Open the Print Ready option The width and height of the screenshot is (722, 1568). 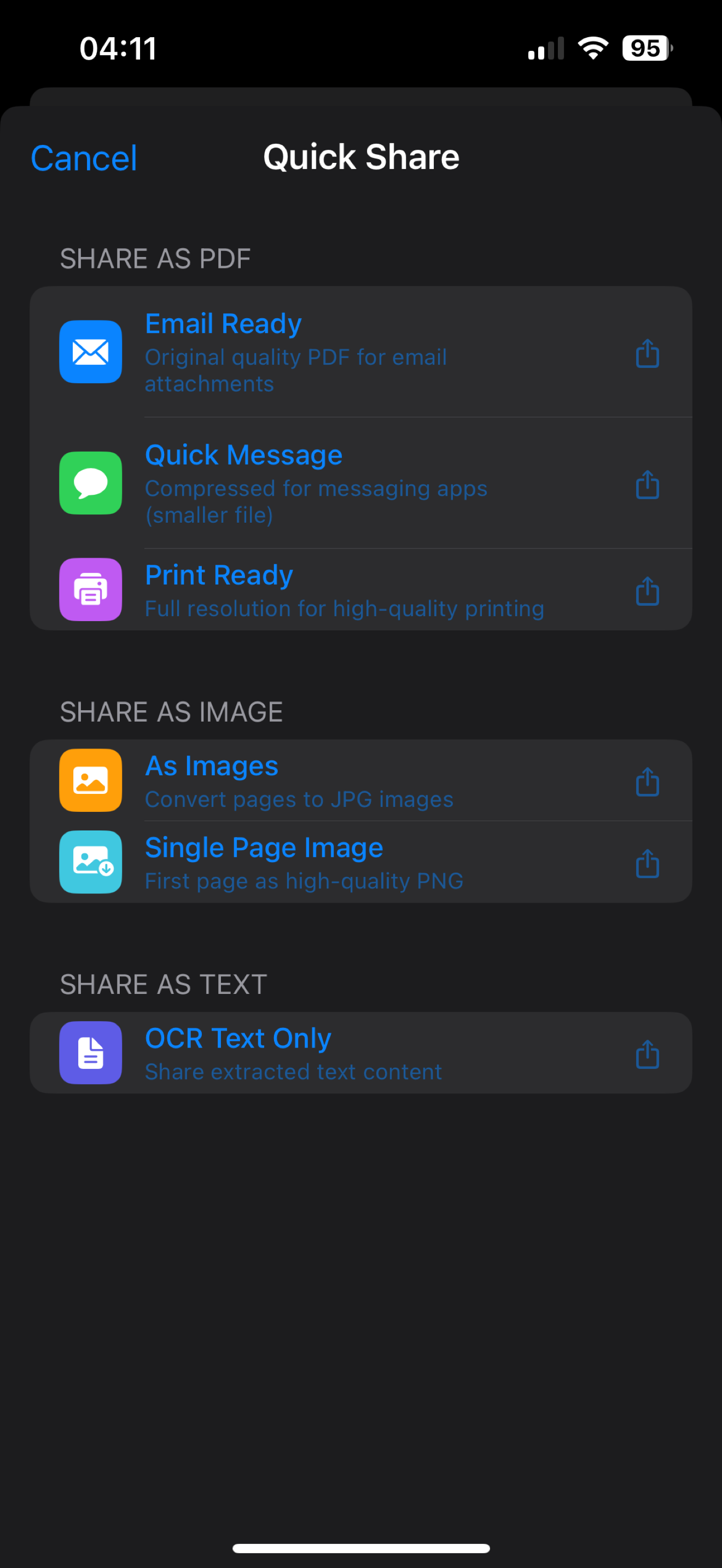(359, 590)
